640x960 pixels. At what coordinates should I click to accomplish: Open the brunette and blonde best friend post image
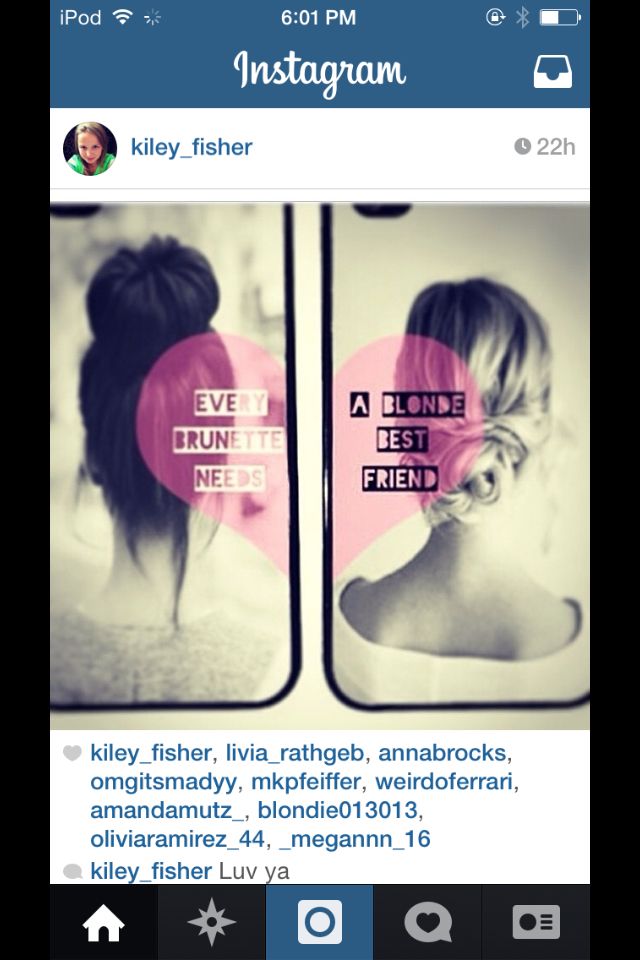pos(320,465)
